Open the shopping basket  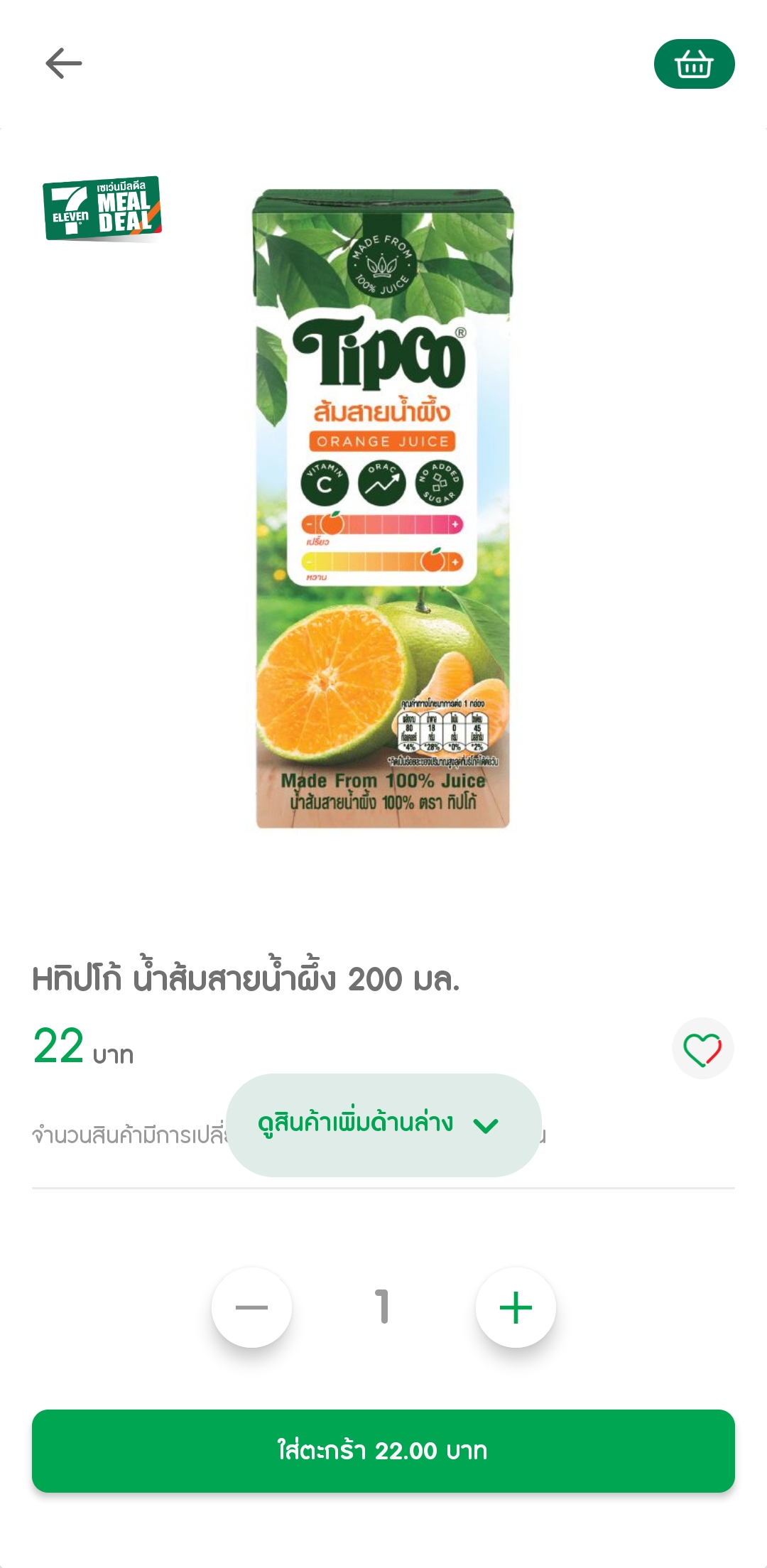(x=694, y=64)
